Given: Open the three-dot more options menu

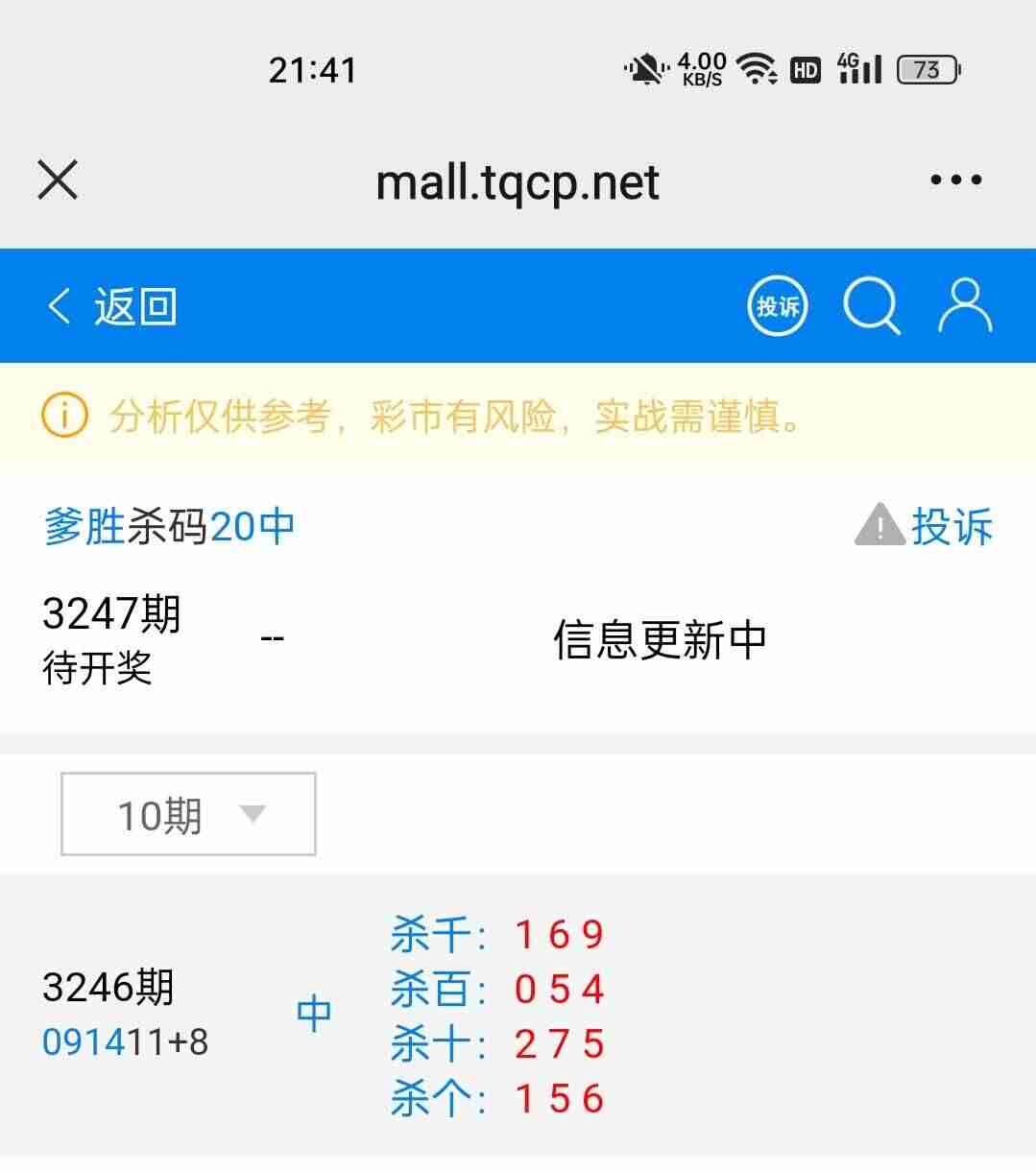Looking at the screenshot, I should (x=955, y=180).
